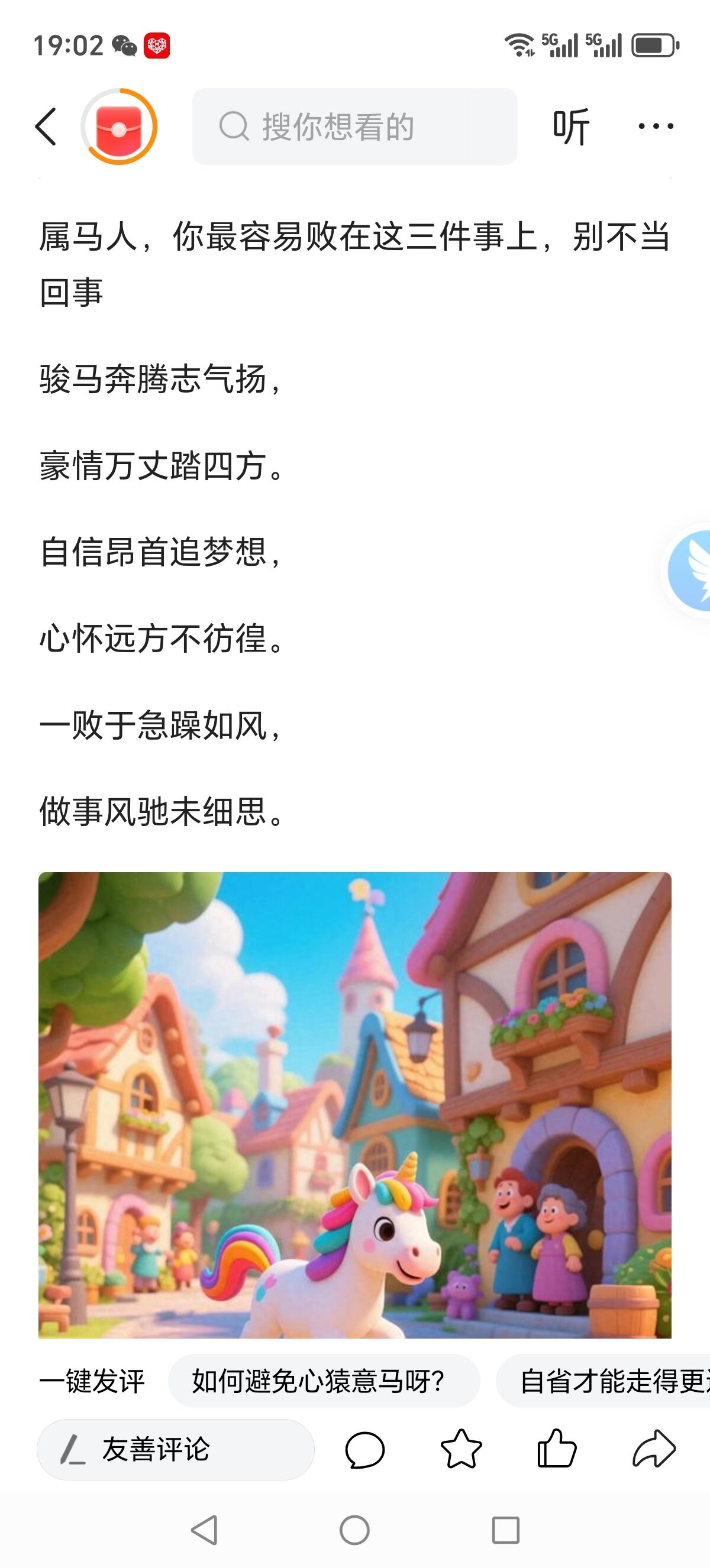Select quick comment 如何避免心猿意马呀?
Viewport: 710px width, 1568px height.
click(x=324, y=1381)
